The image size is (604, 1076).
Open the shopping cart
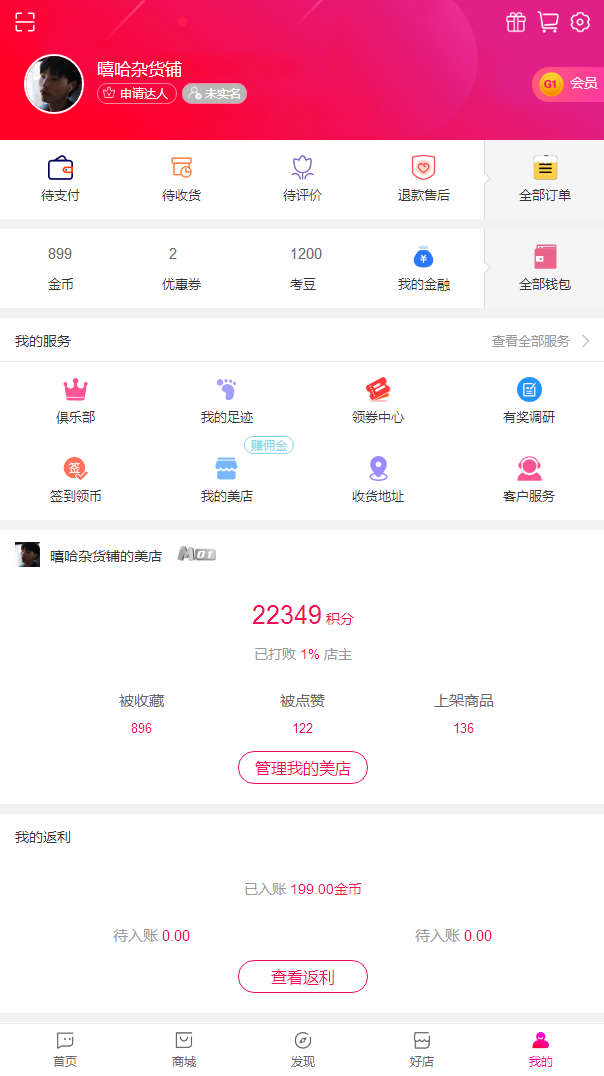[548, 22]
